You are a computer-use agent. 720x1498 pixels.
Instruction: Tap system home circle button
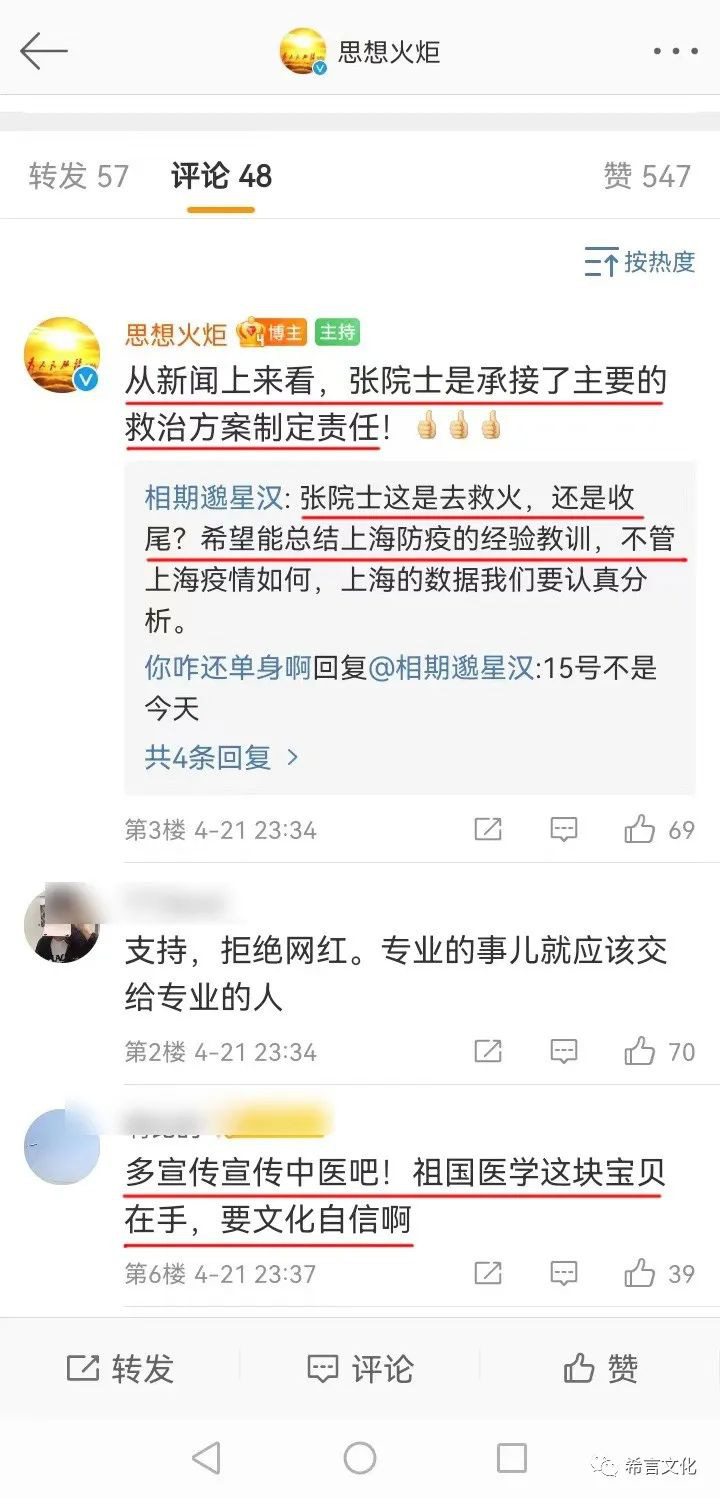coord(360,1458)
